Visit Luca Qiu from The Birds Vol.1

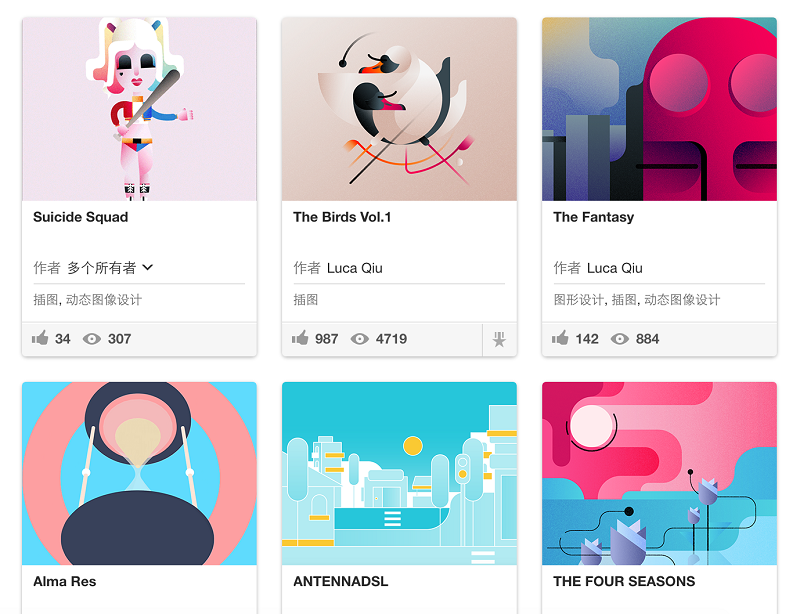click(354, 268)
